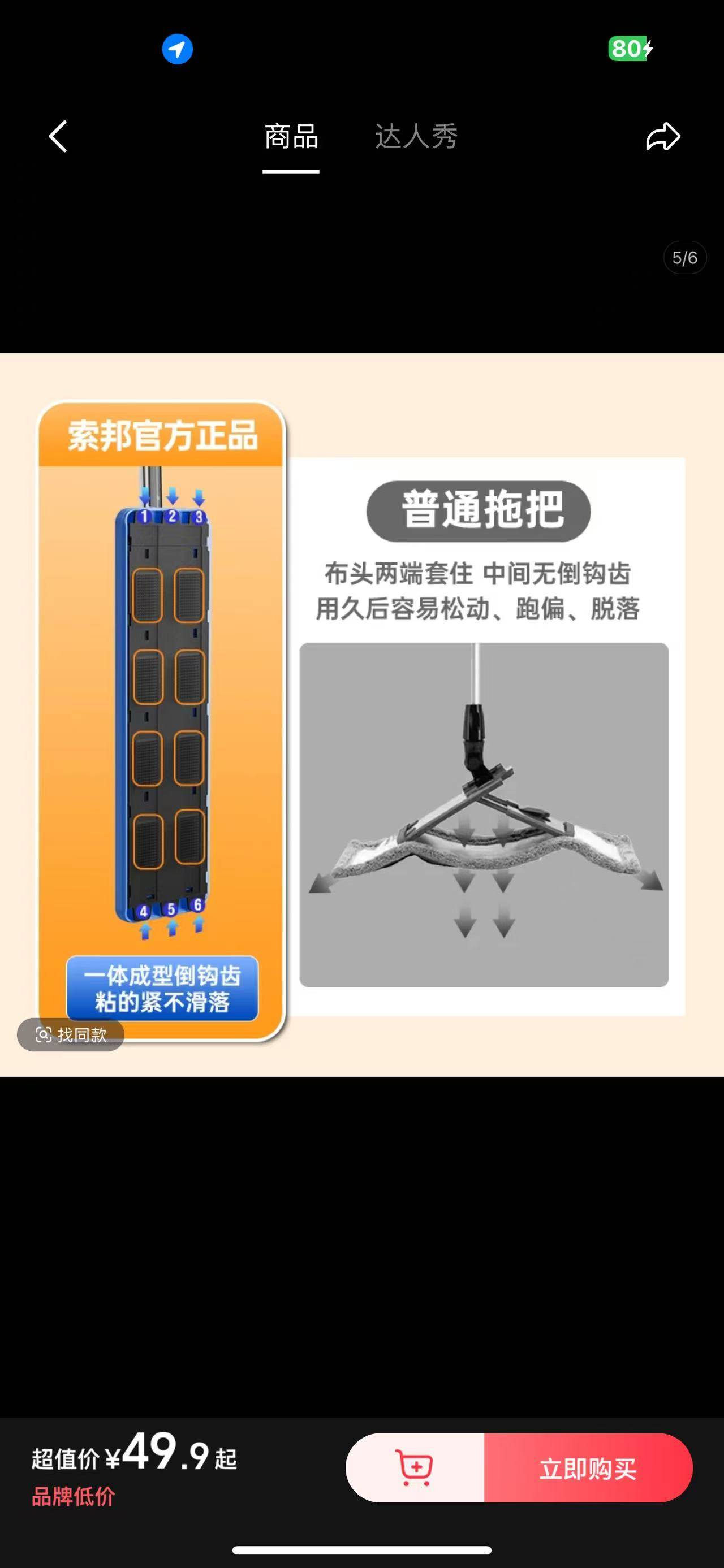Add the item to the shopping cart
Viewport: 724px width, 1568px height.
[415, 1467]
